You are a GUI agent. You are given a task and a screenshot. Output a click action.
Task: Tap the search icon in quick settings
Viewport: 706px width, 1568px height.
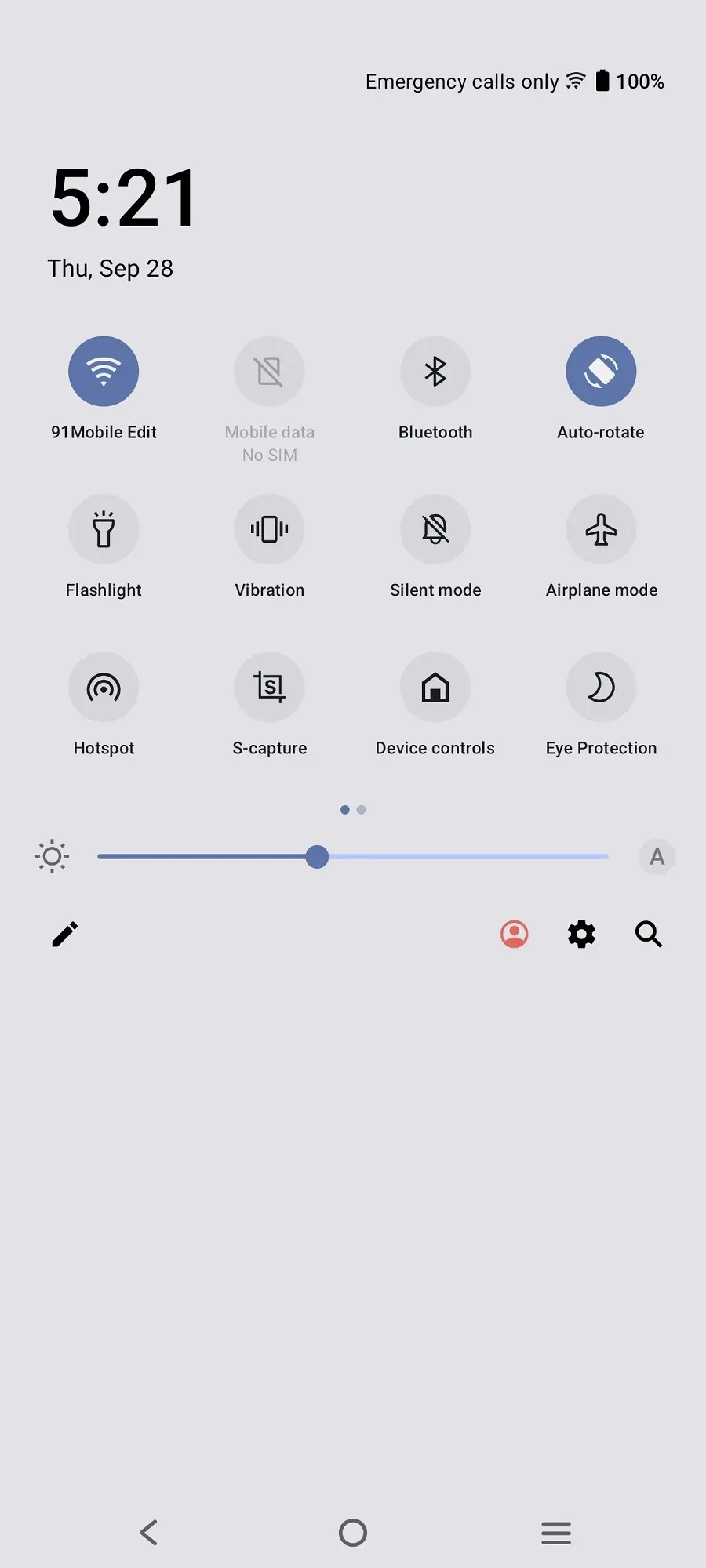coord(648,934)
